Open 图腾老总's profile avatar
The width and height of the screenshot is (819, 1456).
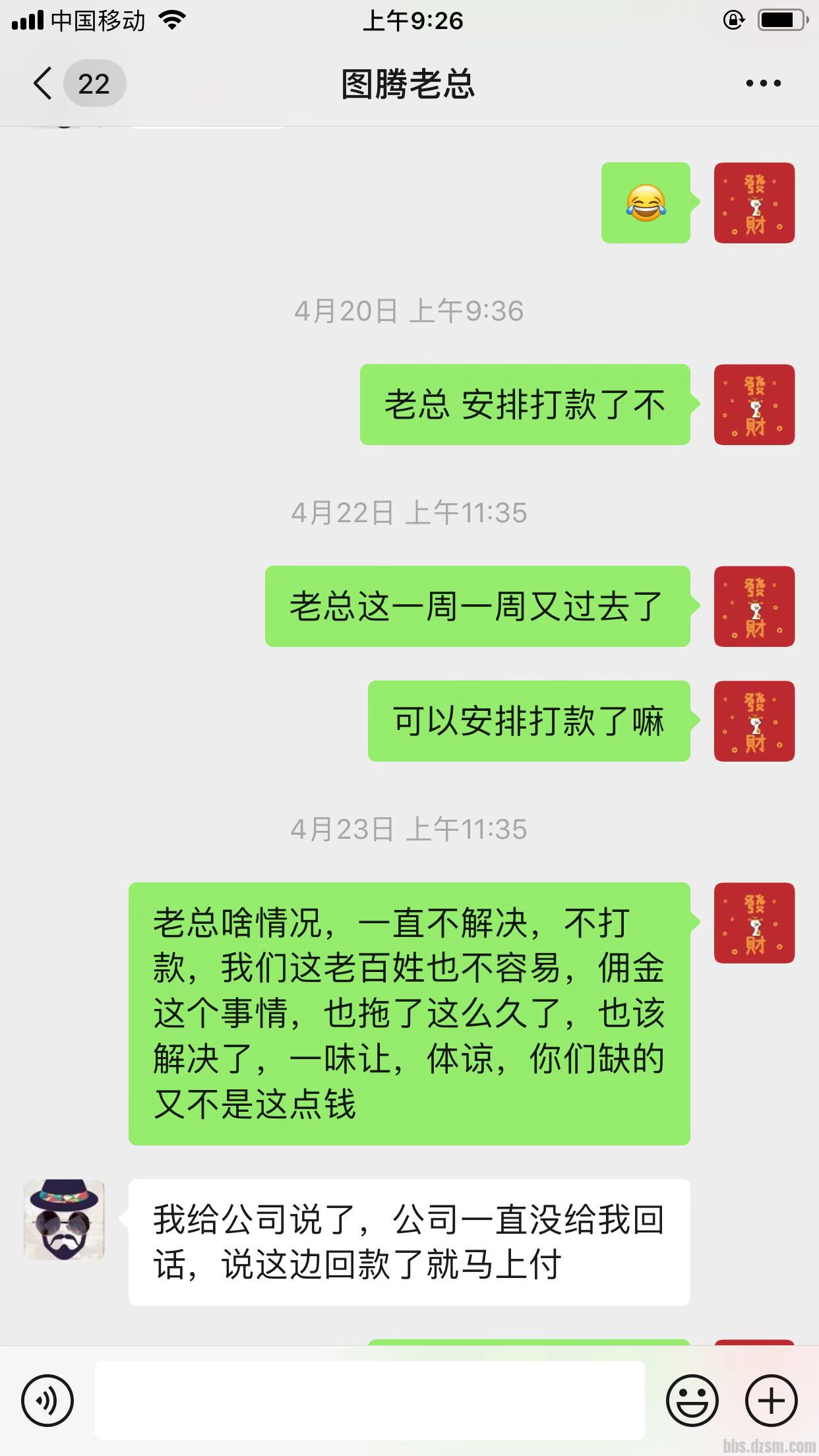click(64, 1219)
